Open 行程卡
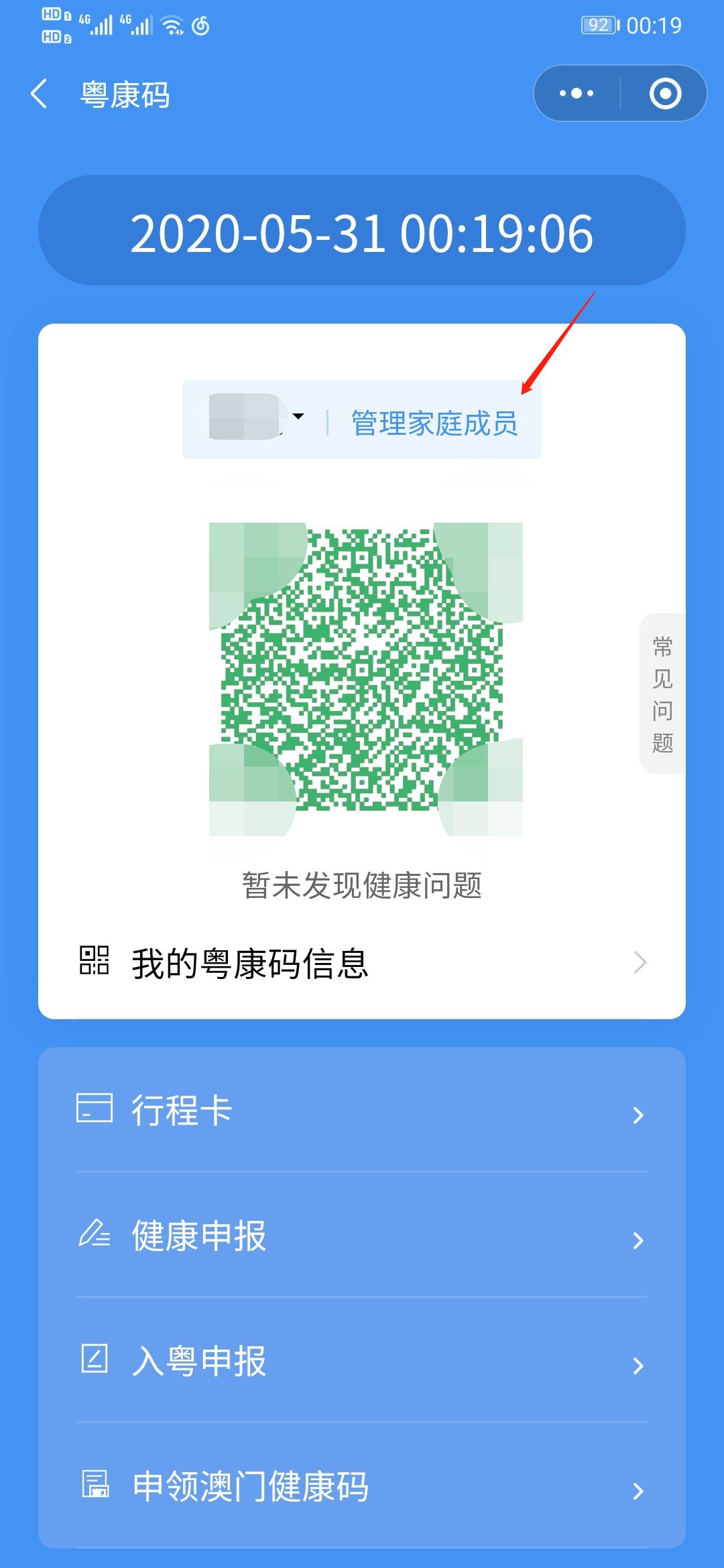724x1568 pixels. coord(362,1110)
